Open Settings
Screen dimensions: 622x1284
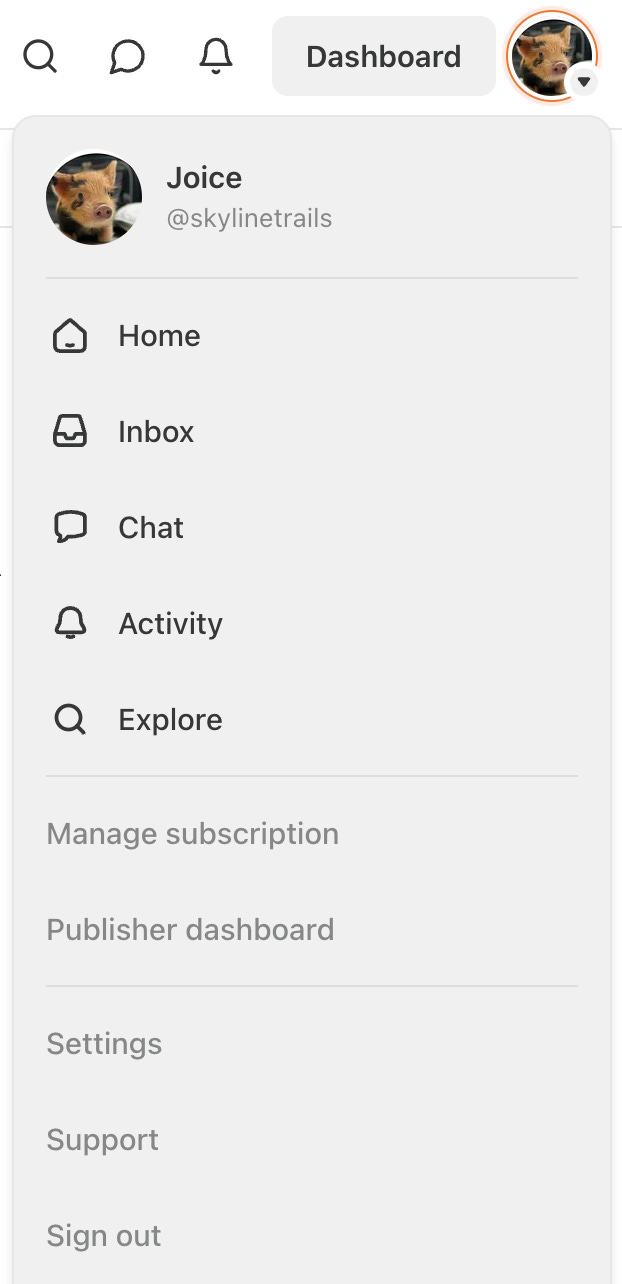click(104, 1044)
